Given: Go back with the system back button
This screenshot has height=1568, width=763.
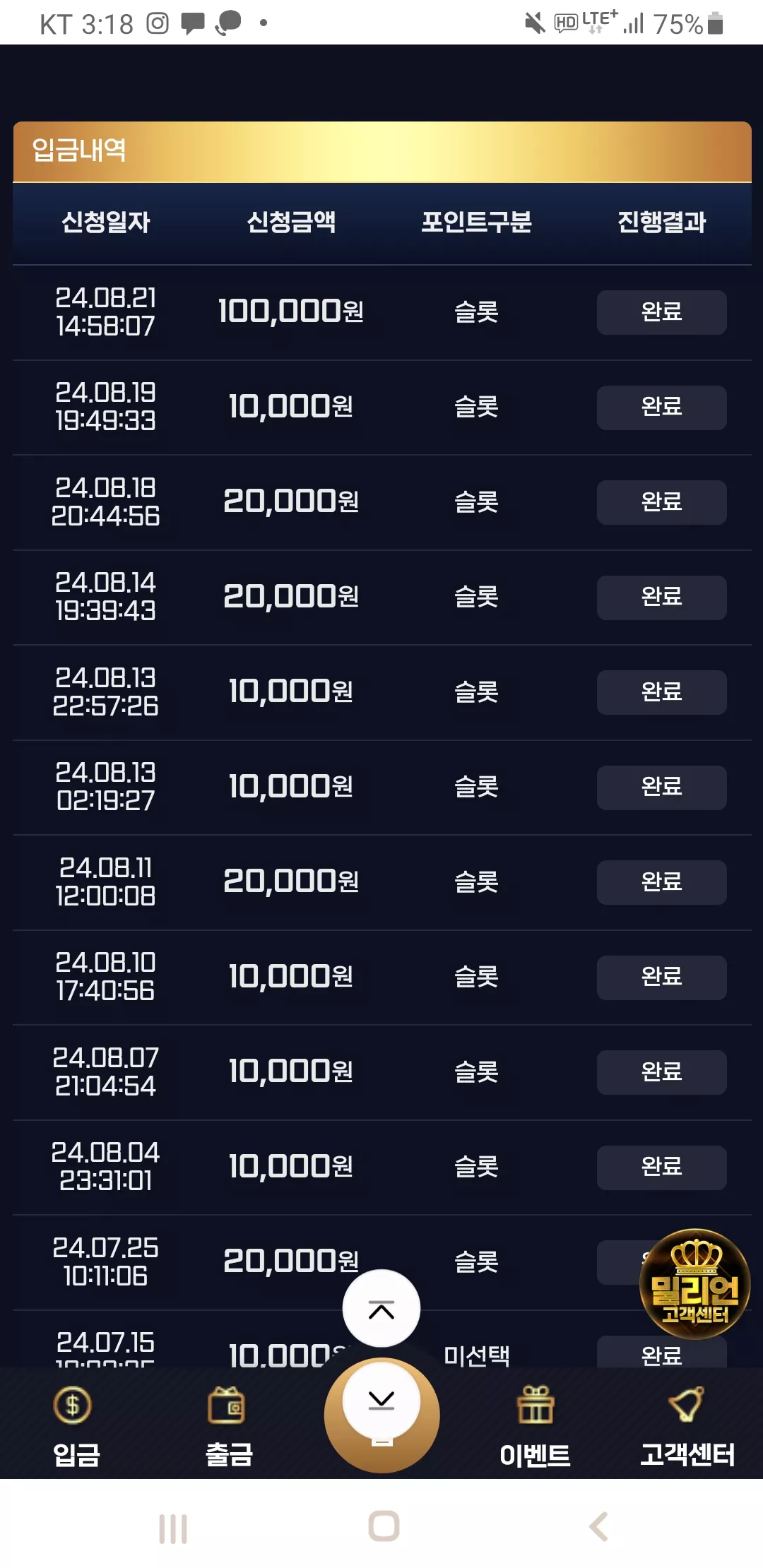Looking at the screenshot, I should tap(598, 1527).
